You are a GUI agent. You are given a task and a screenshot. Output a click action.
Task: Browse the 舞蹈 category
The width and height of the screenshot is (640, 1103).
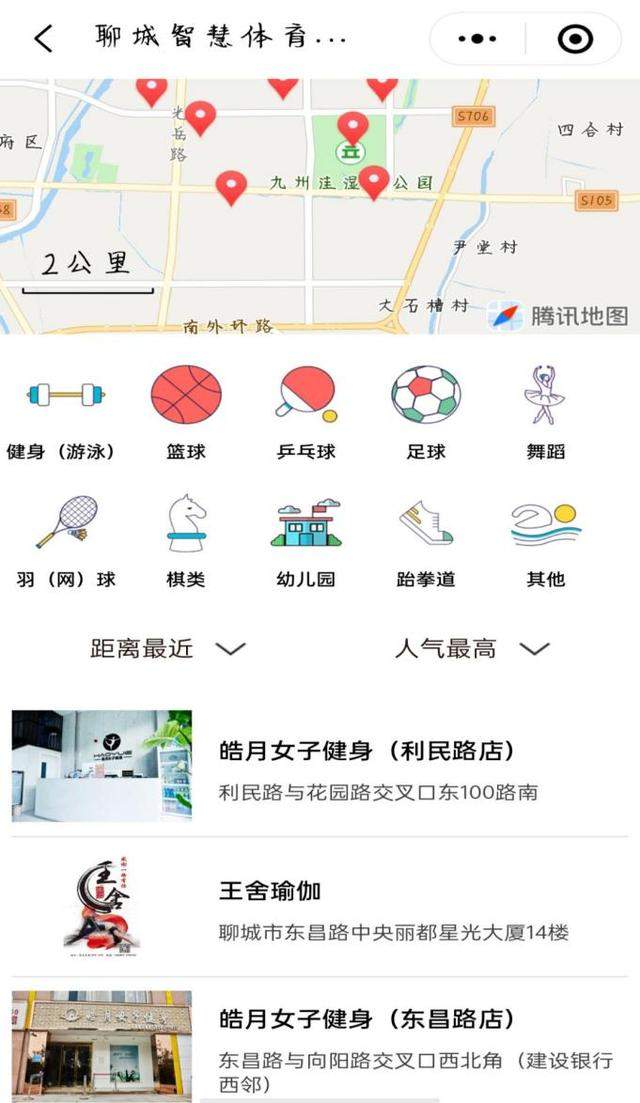point(545,412)
